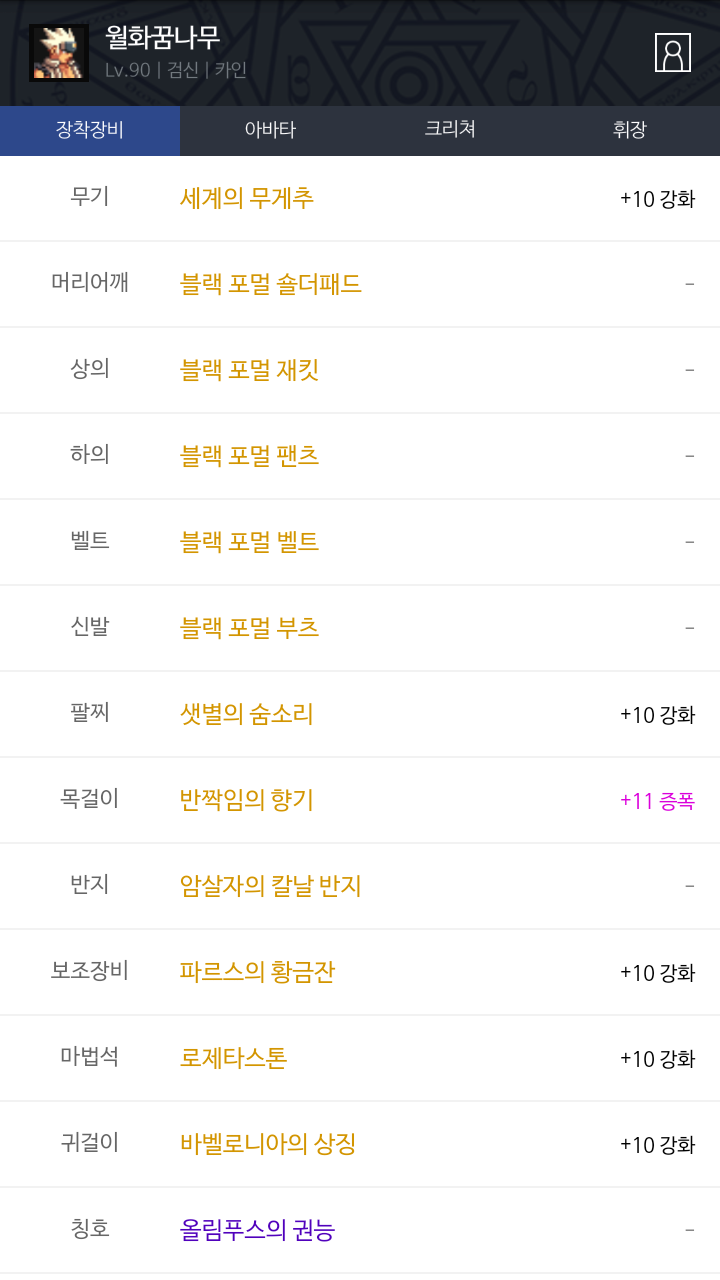Viewport: 720px width, 1280px height.
Task: Open 블랙 포멀 재킷 item
Action: coord(249,370)
